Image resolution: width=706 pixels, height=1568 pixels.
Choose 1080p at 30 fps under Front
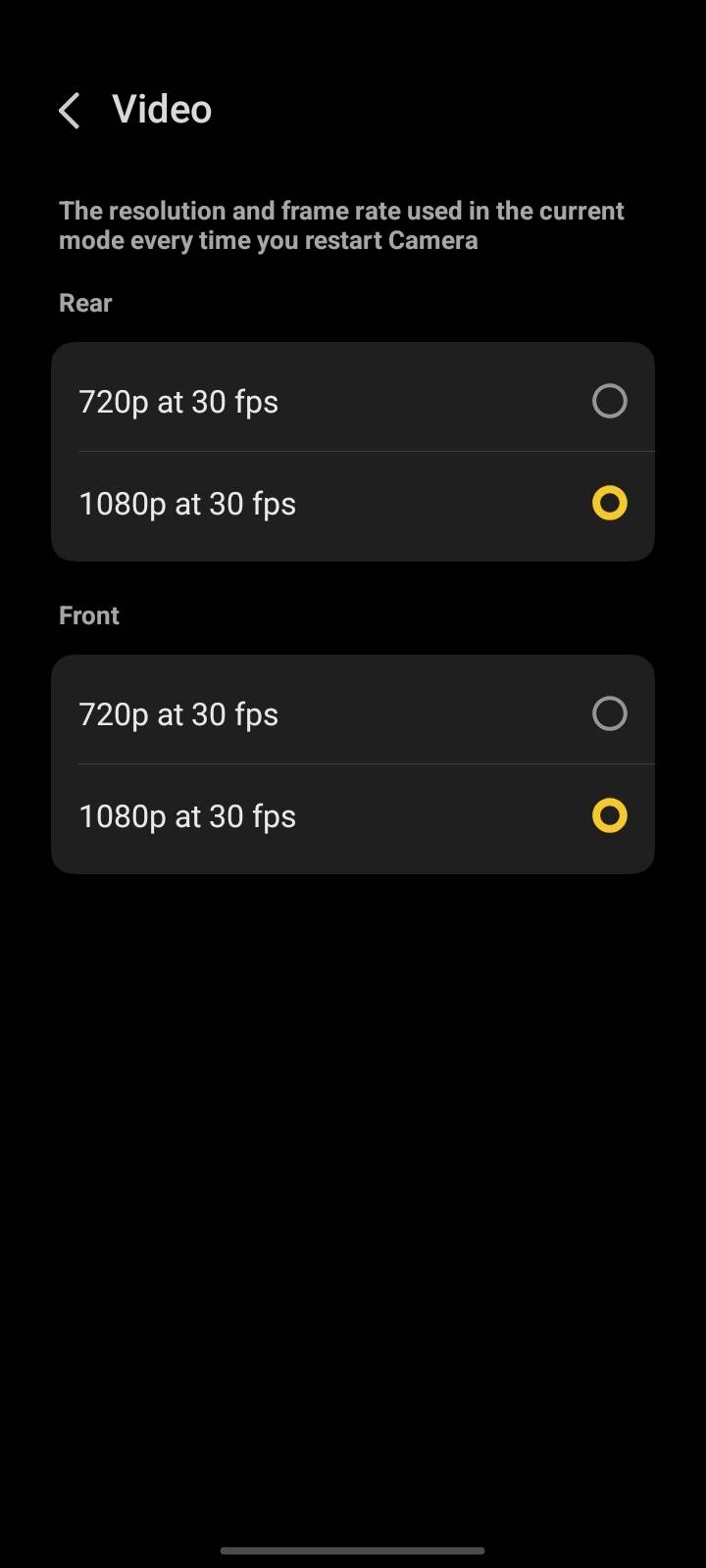point(353,816)
